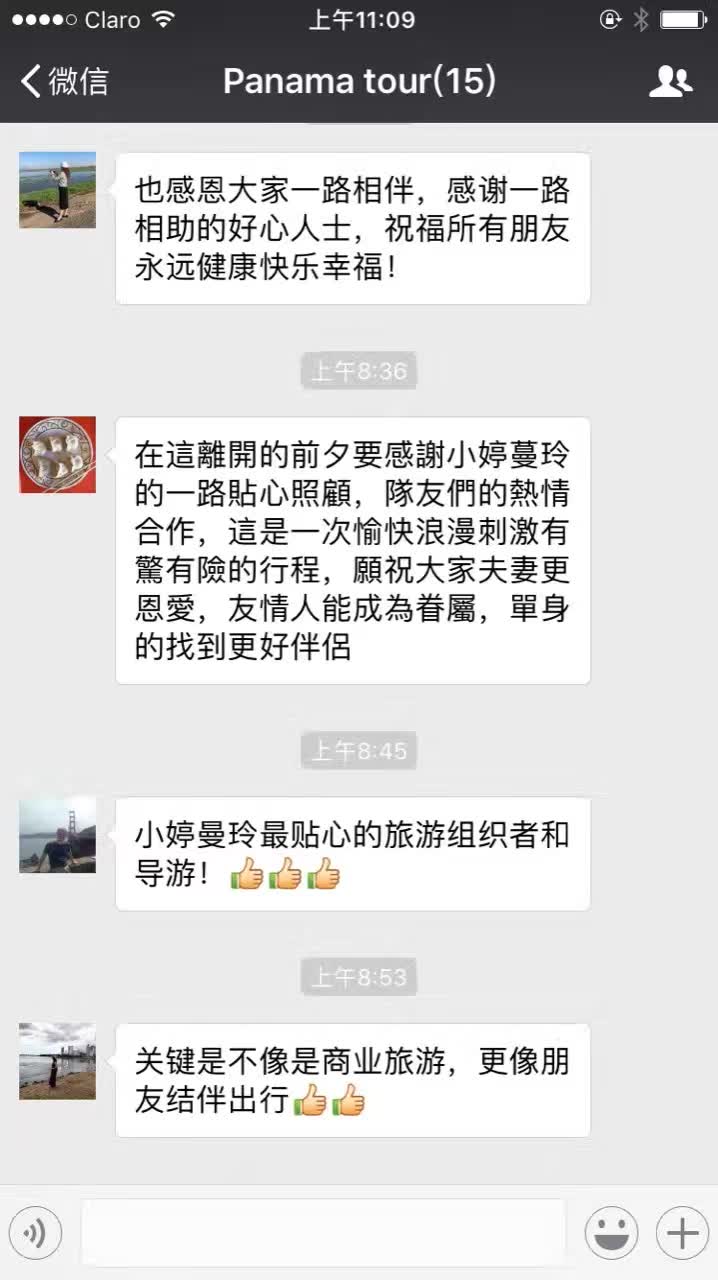Open the plus attachments menu
Screen dimensions: 718x1280
point(682,1233)
